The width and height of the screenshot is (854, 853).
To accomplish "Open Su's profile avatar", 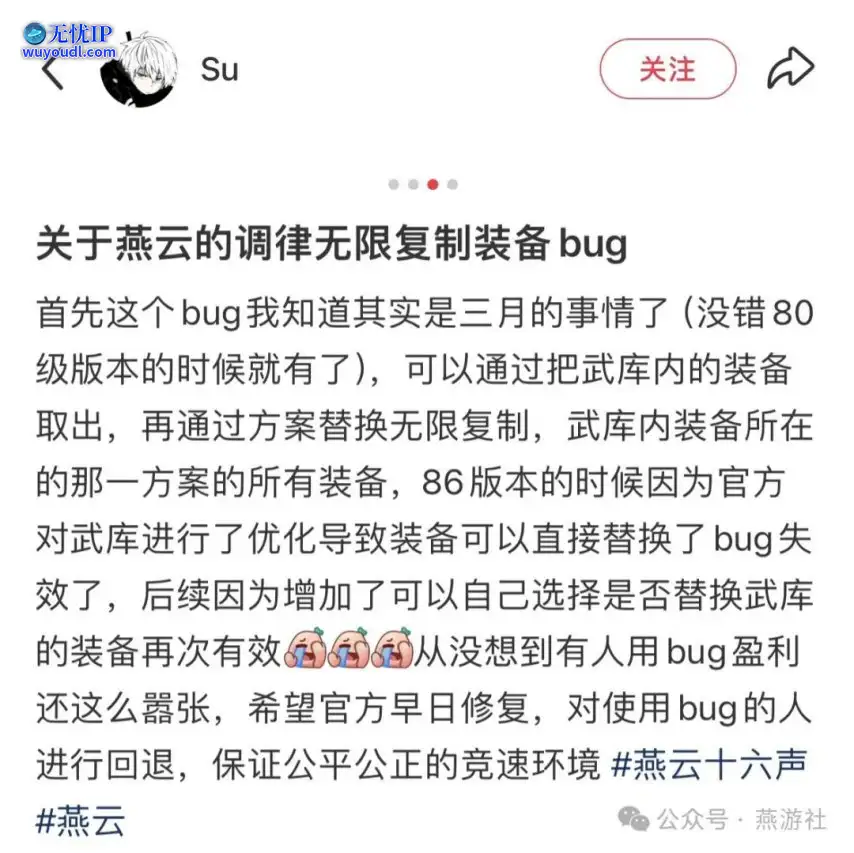I will [142, 69].
